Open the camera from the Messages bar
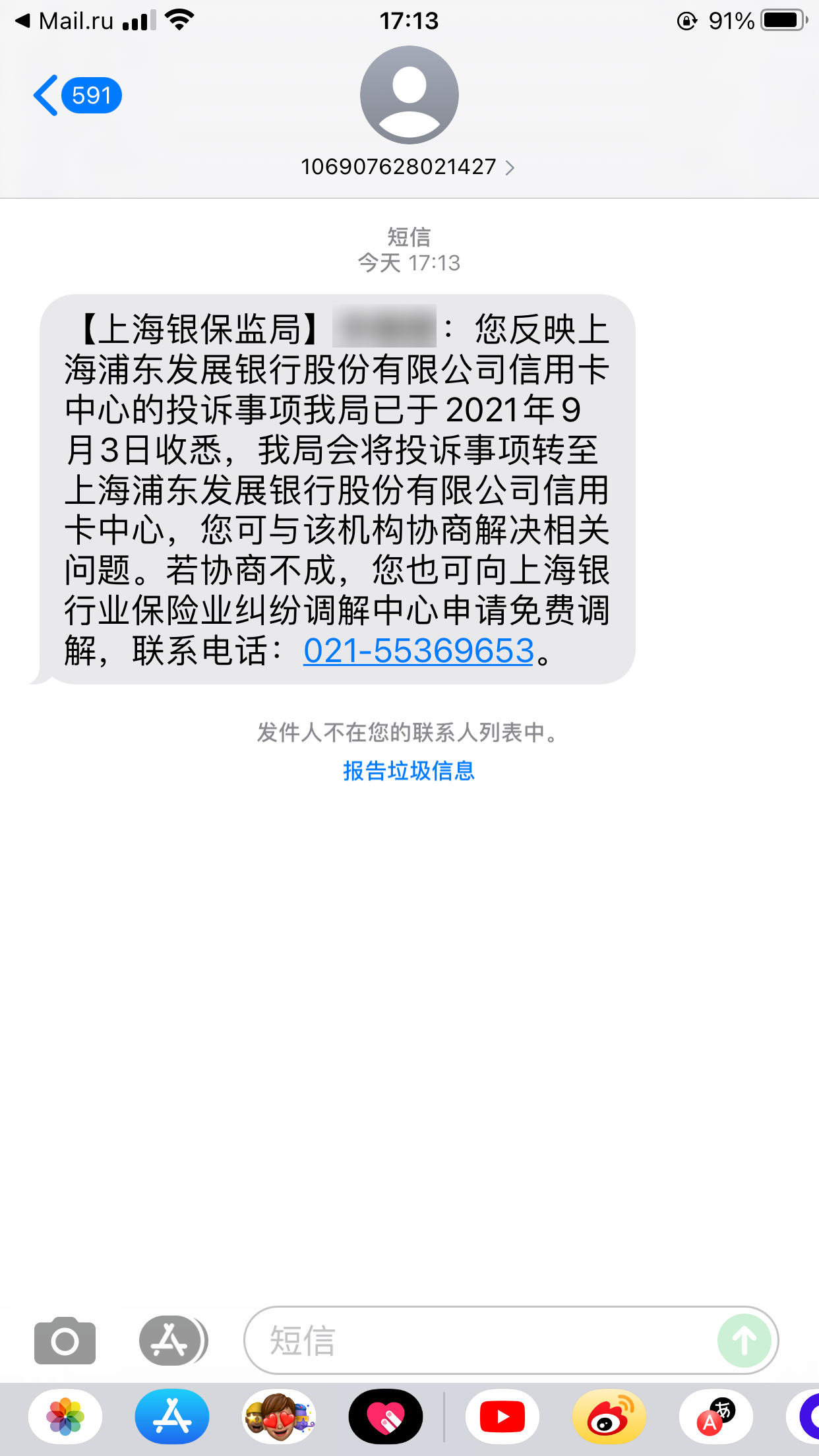 64,1341
